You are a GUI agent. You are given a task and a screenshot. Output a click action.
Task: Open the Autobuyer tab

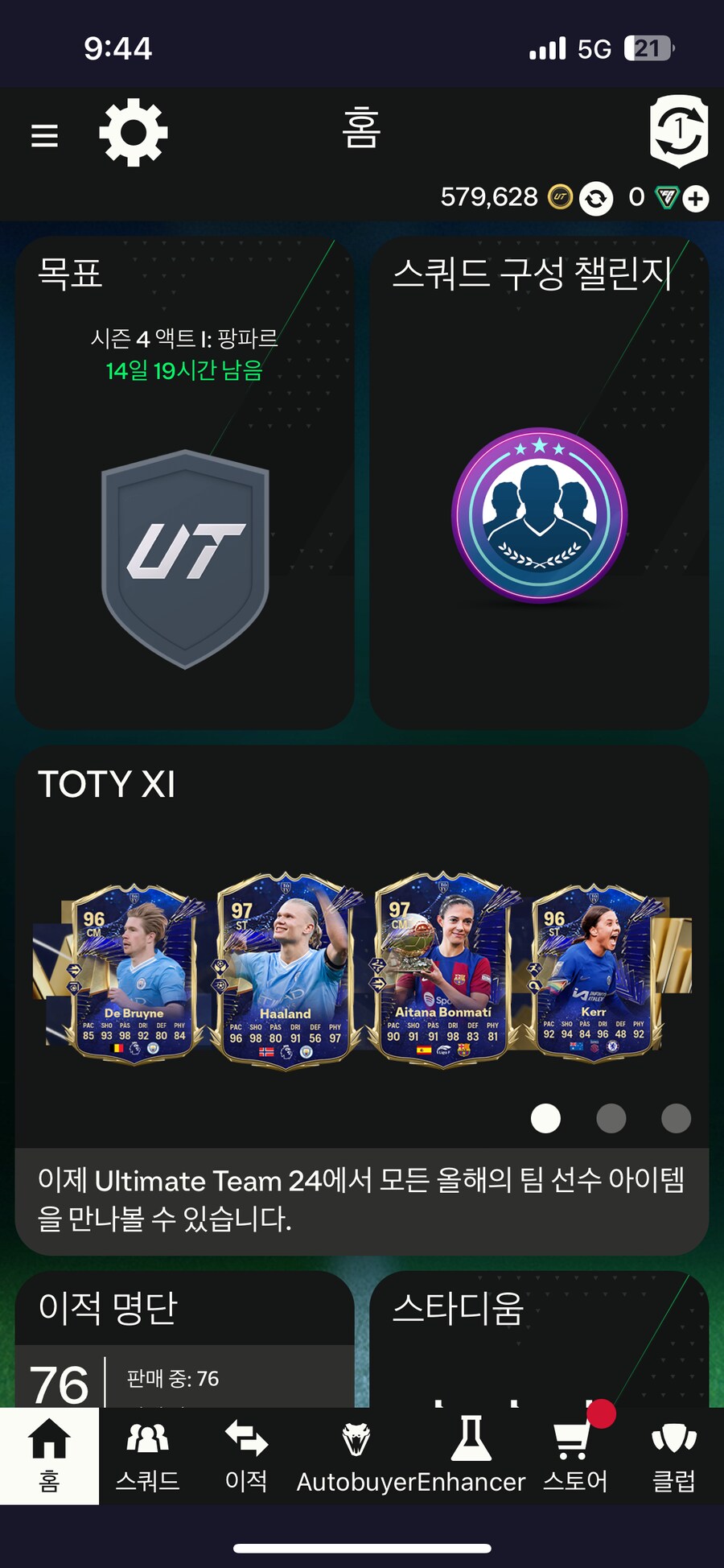click(x=356, y=1455)
